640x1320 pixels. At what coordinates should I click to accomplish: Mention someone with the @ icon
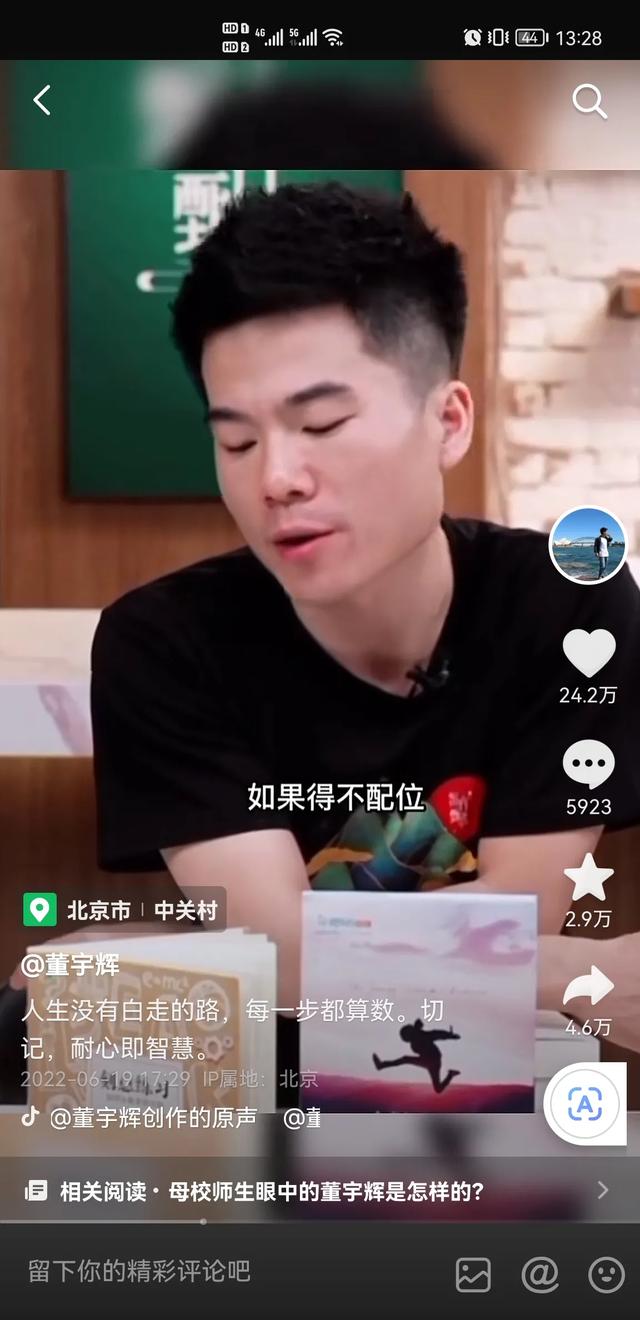(x=540, y=1274)
